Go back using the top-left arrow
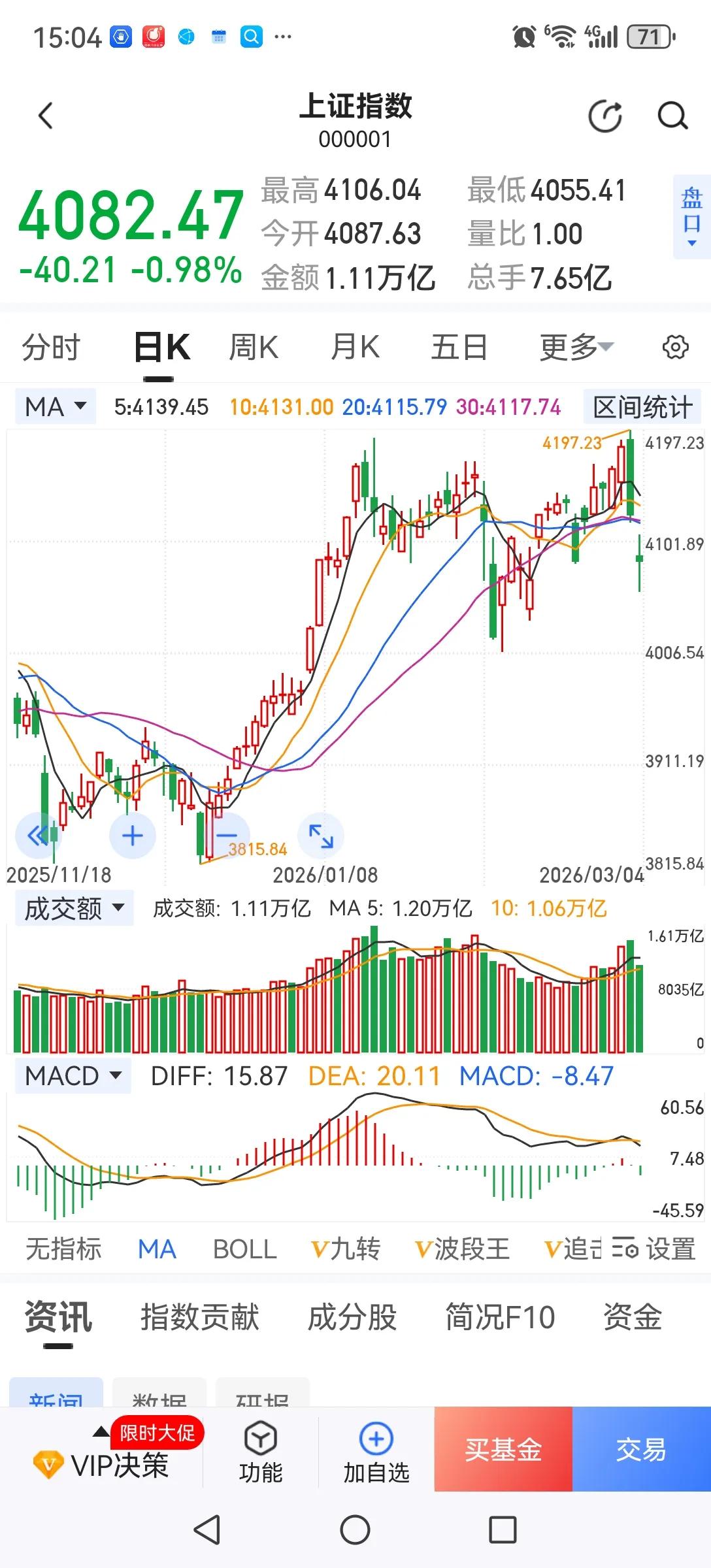This screenshot has width=711, height=1568. pyautogui.click(x=44, y=115)
